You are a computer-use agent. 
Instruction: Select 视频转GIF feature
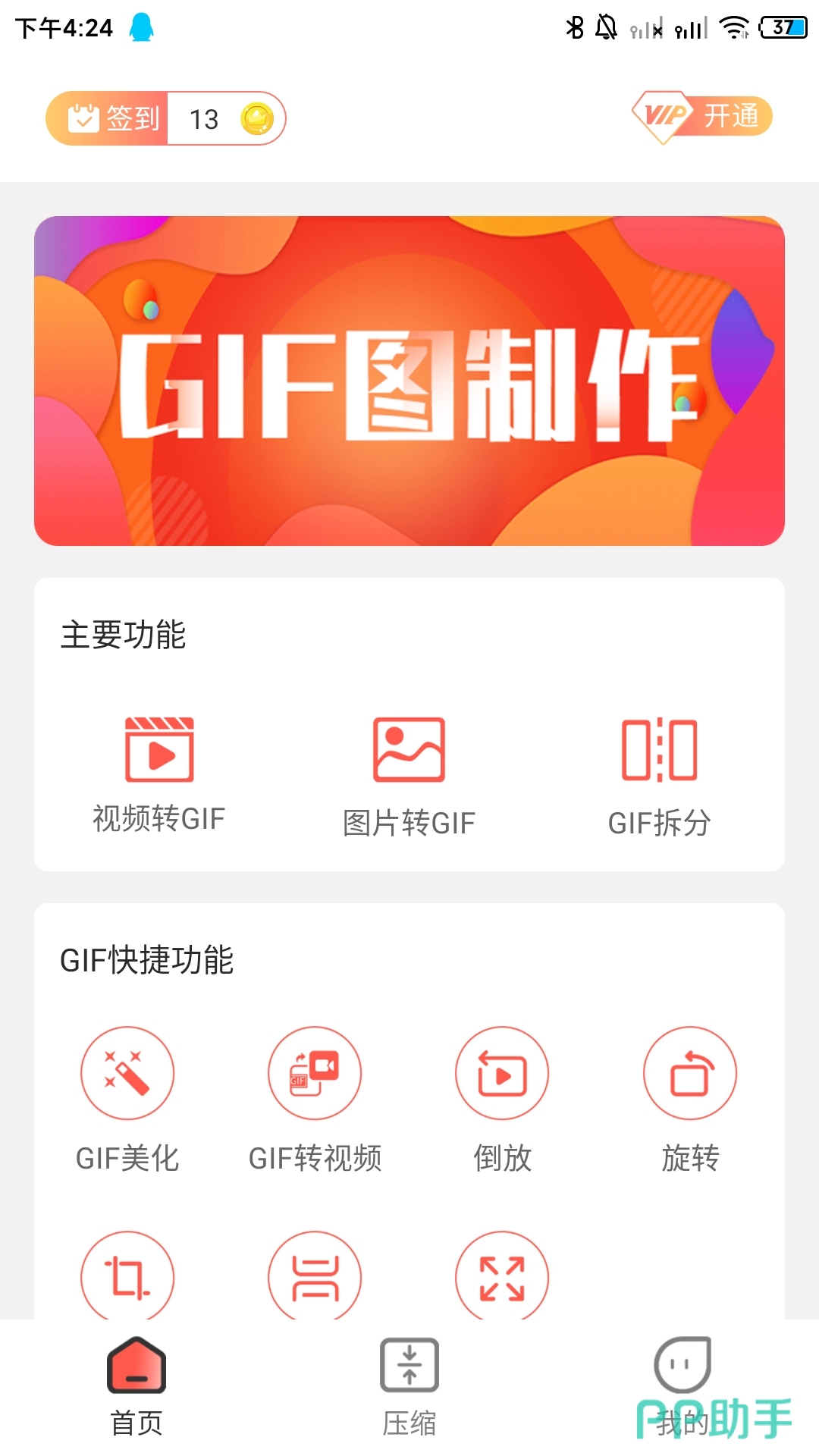[x=159, y=773]
